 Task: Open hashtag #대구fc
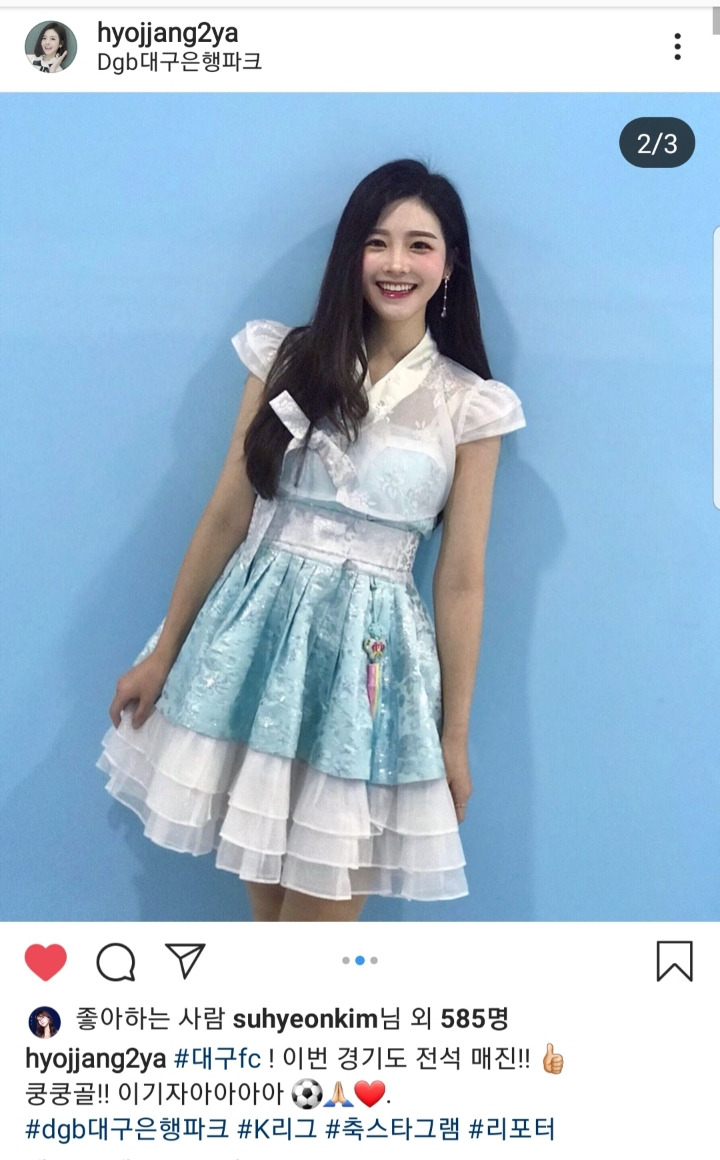(218, 1059)
